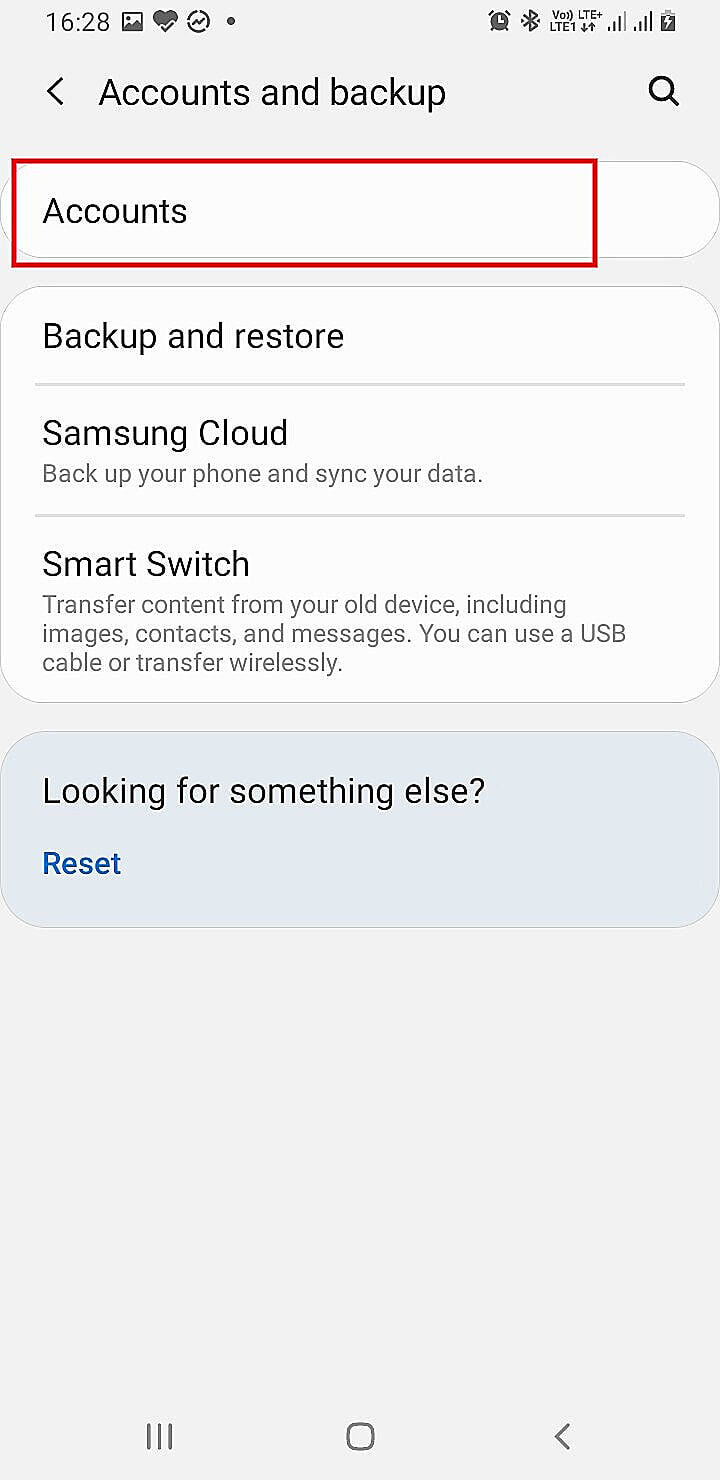Image resolution: width=720 pixels, height=1480 pixels.
Task: Open Backup and restore
Action: (360, 336)
